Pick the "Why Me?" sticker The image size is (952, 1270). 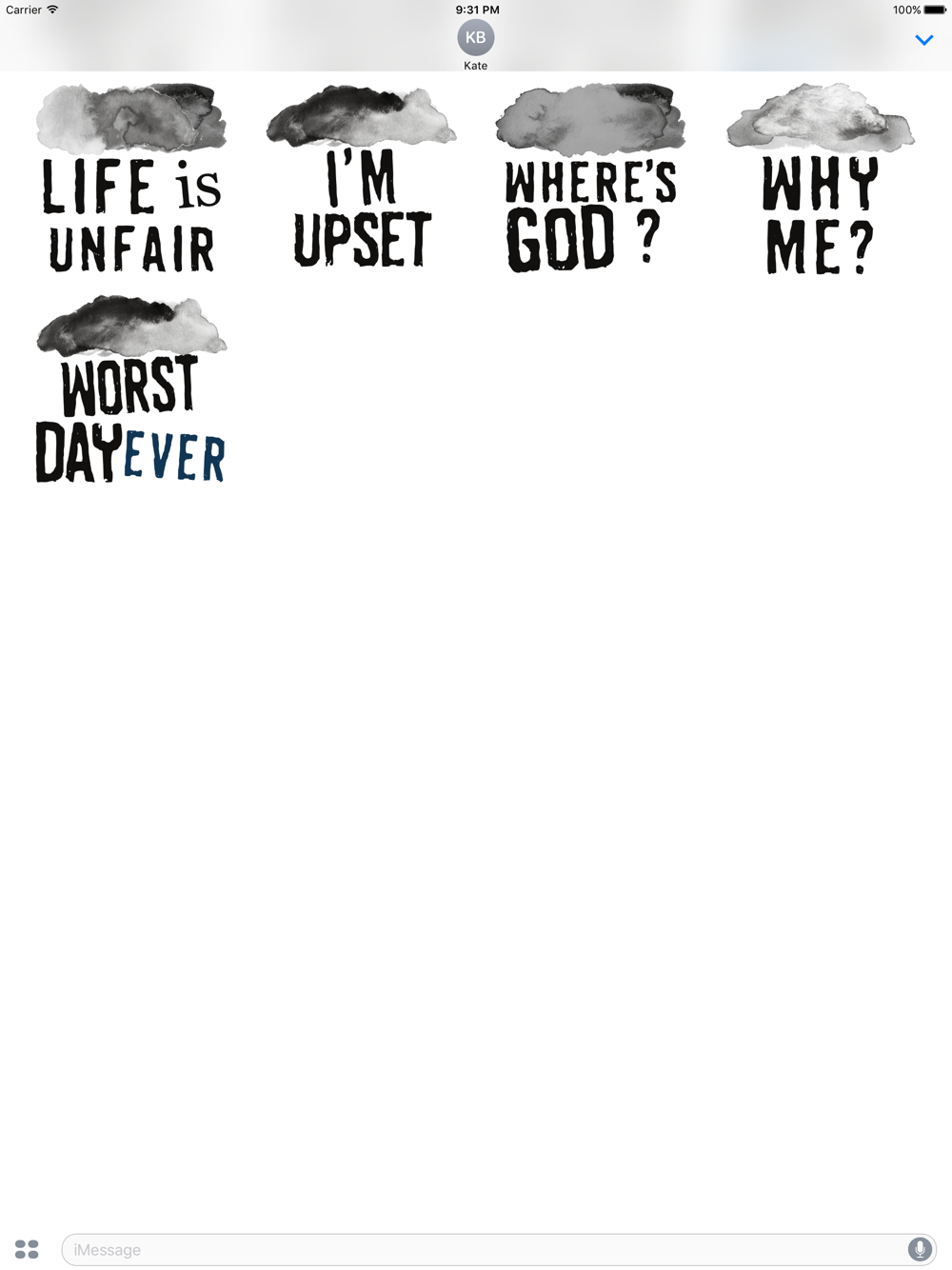click(820, 179)
